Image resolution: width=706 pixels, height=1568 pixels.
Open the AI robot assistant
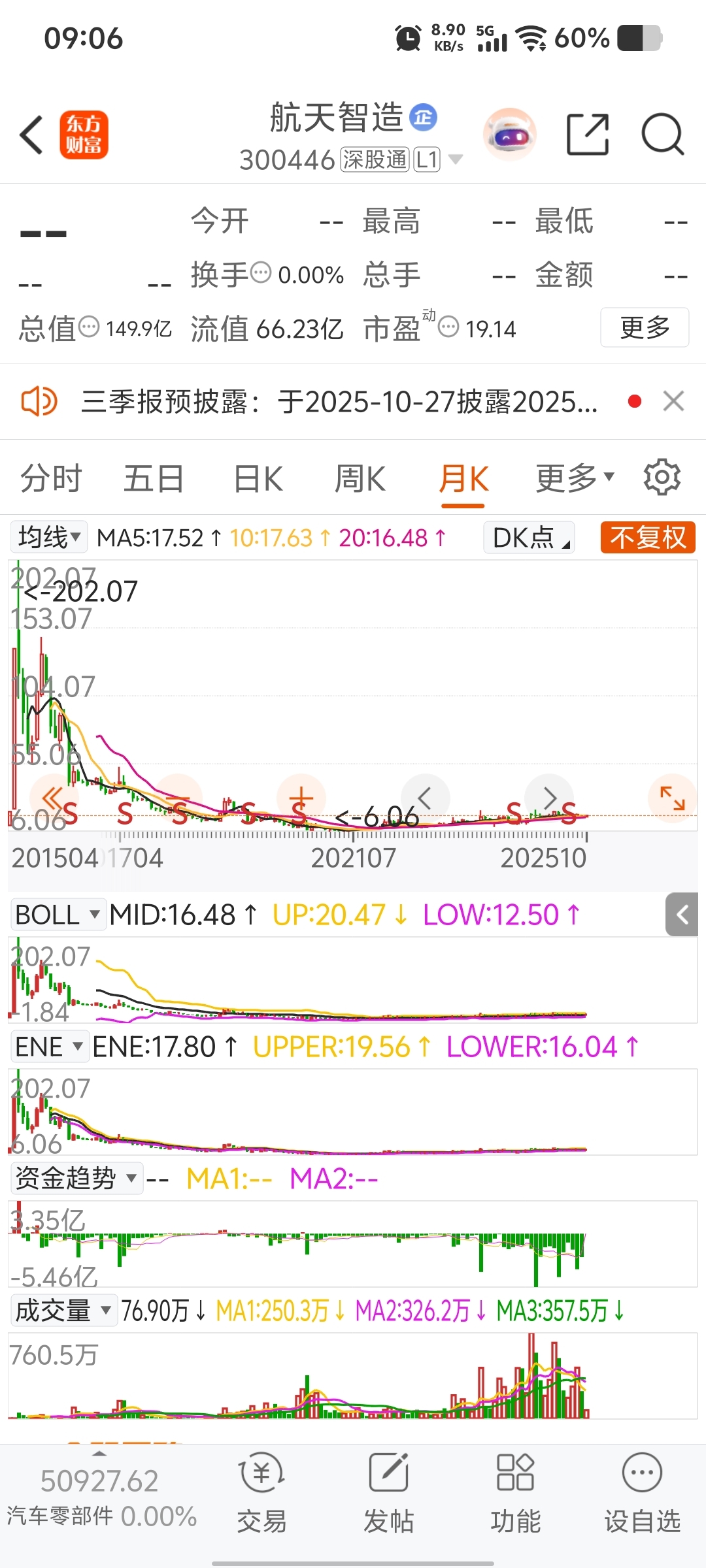(x=510, y=135)
